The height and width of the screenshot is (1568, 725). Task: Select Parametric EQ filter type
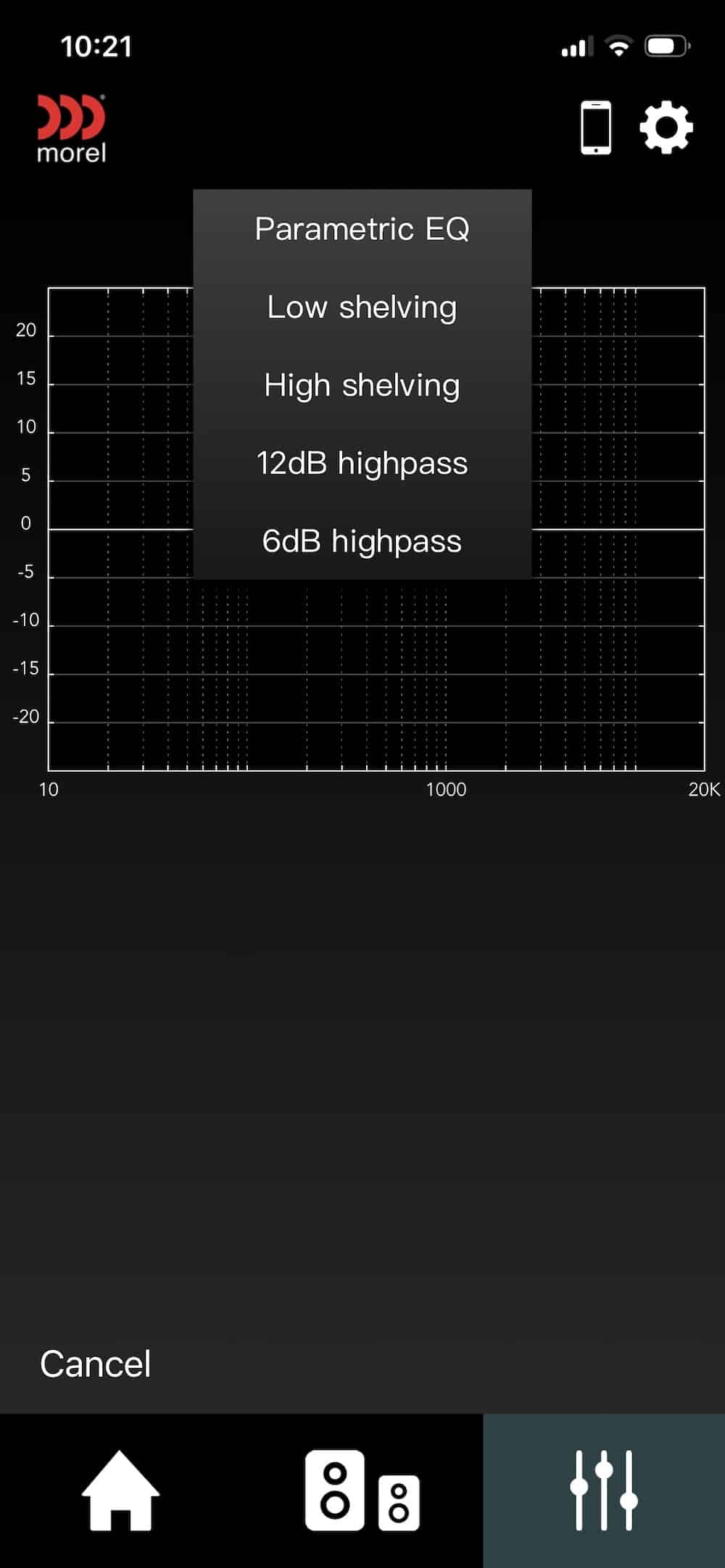coord(362,229)
